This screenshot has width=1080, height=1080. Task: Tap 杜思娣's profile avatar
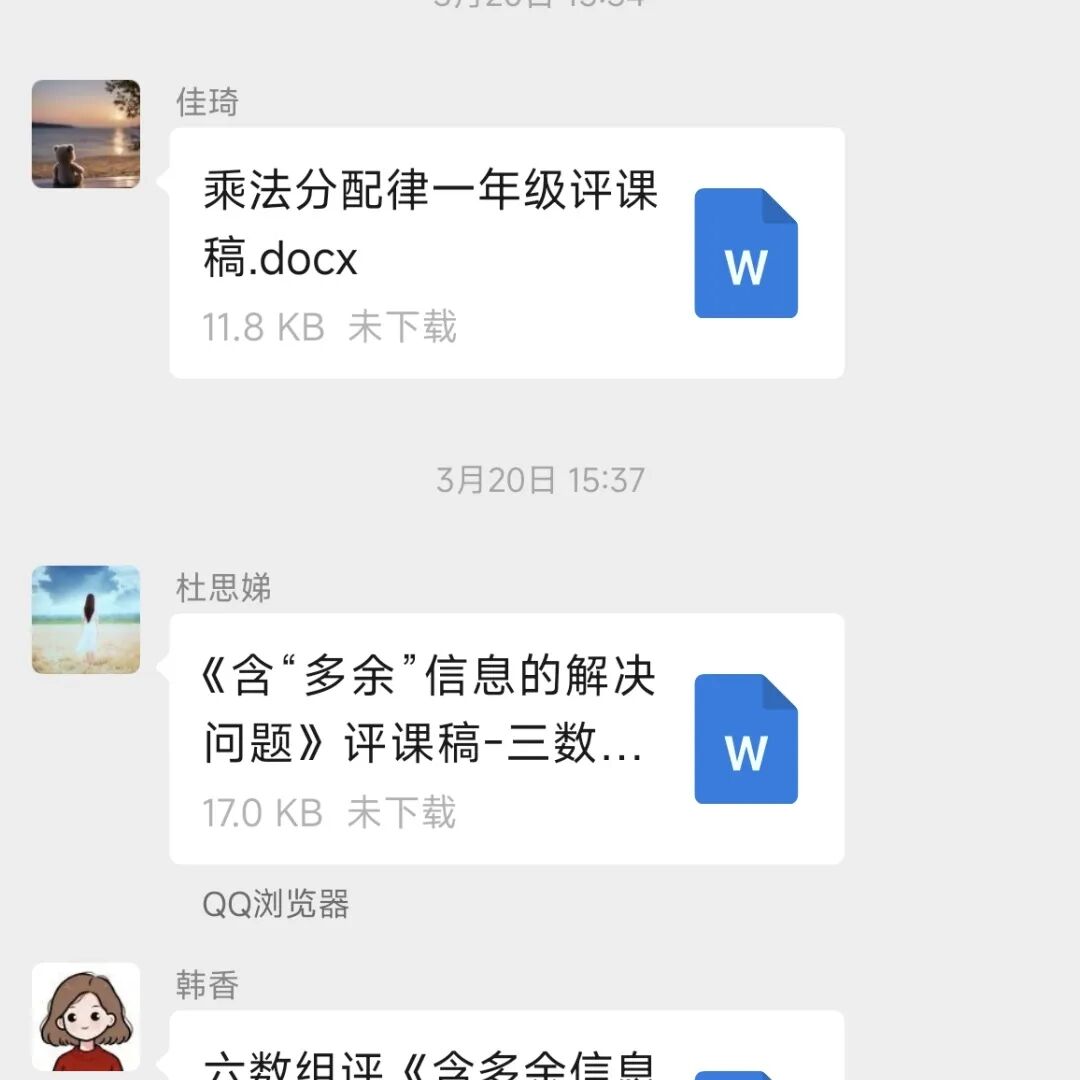click(x=86, y=619)
